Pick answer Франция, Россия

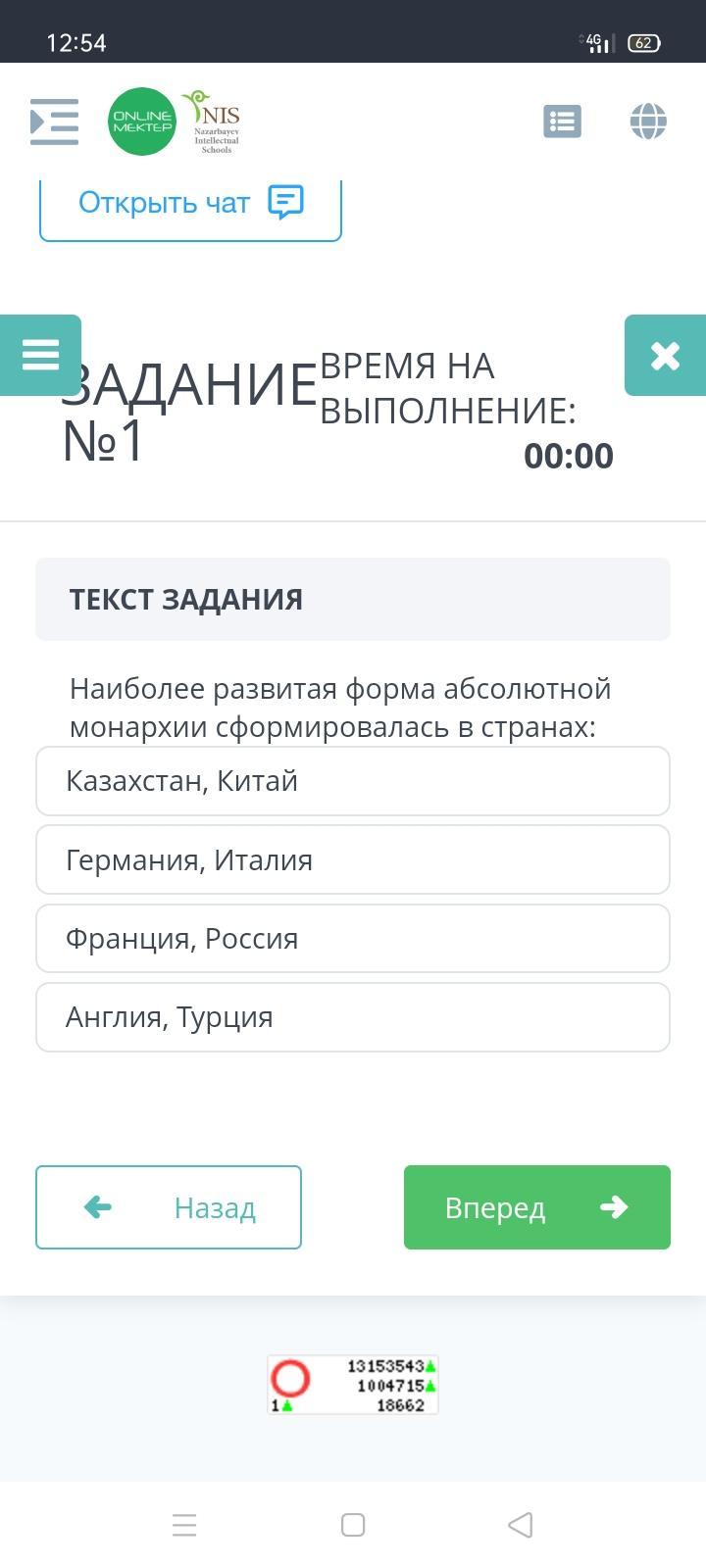353,938
